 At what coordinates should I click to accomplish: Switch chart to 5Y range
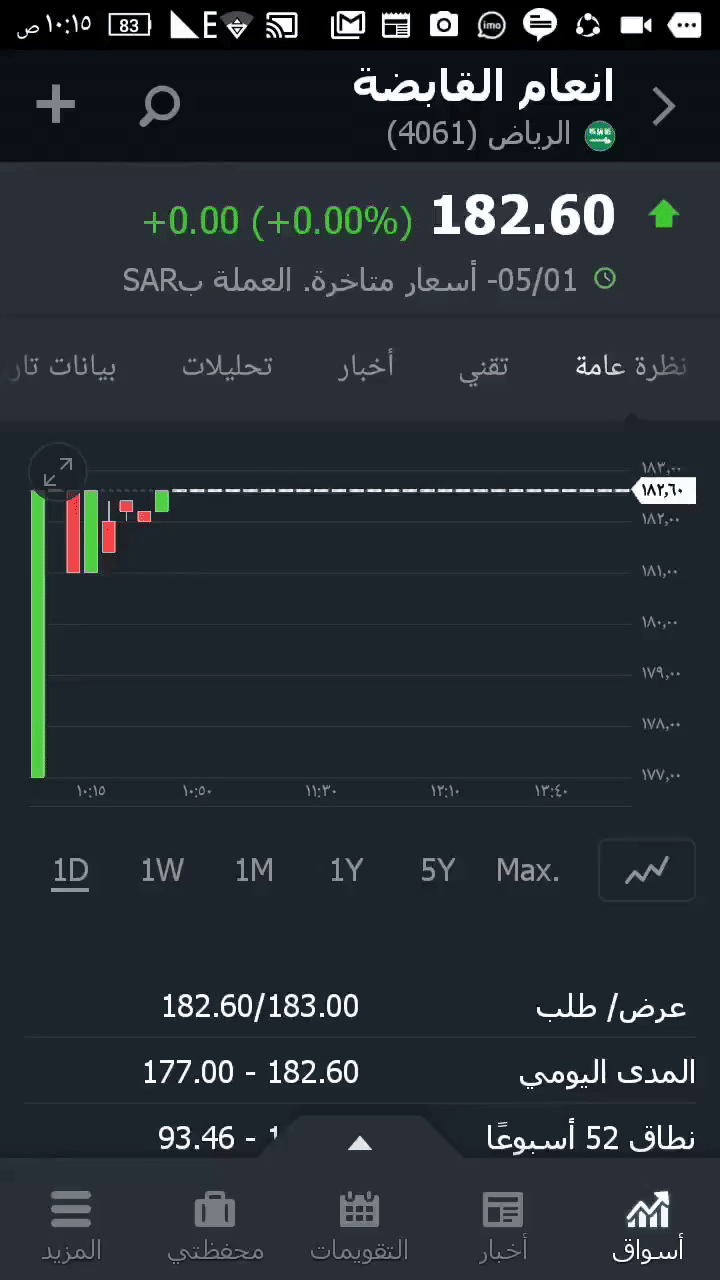coord(438,871)
